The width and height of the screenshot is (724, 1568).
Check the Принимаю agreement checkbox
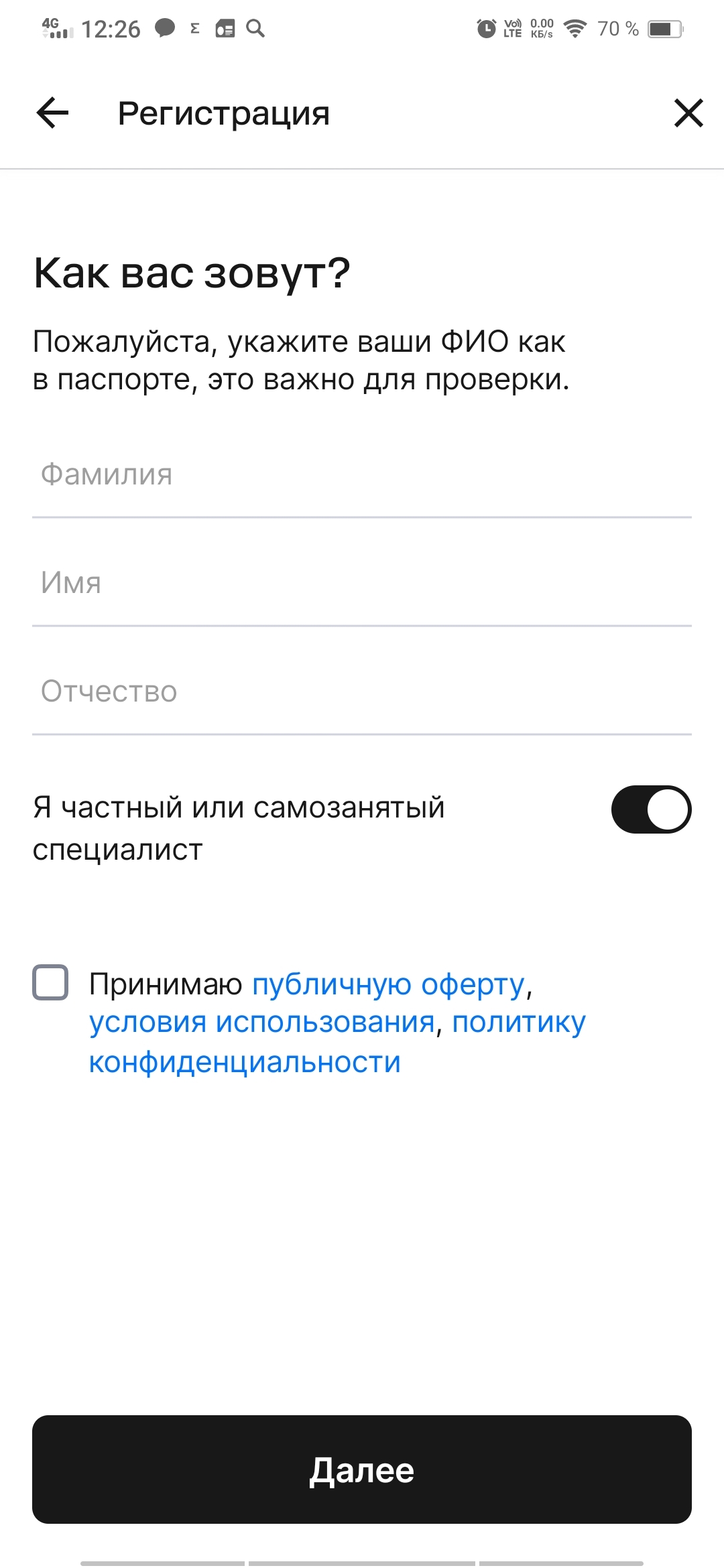(x=50, y=982)
